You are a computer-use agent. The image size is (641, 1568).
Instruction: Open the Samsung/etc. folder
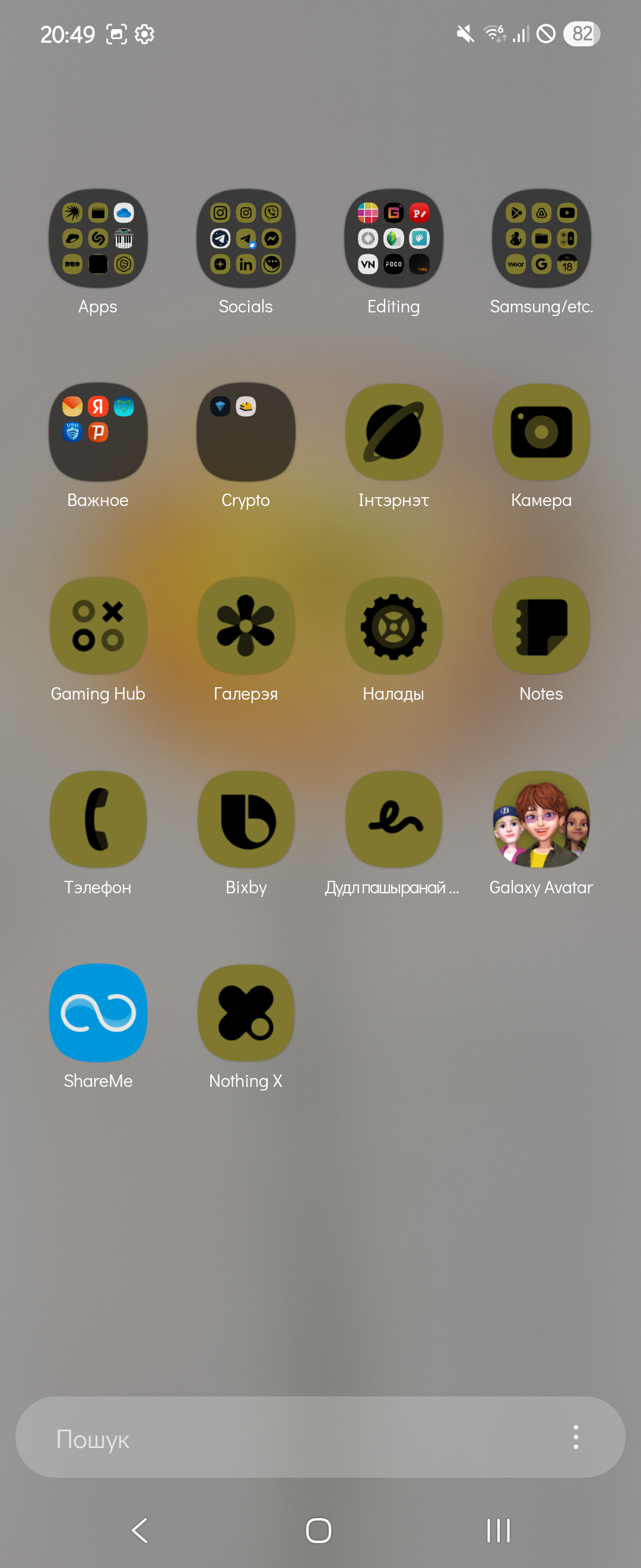pos(541,238)
